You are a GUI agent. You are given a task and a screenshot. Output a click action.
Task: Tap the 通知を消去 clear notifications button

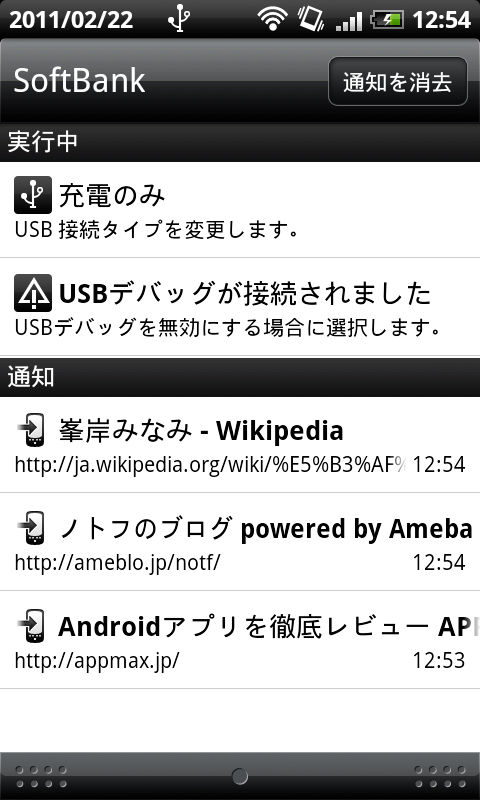click(x=397, y=82)
